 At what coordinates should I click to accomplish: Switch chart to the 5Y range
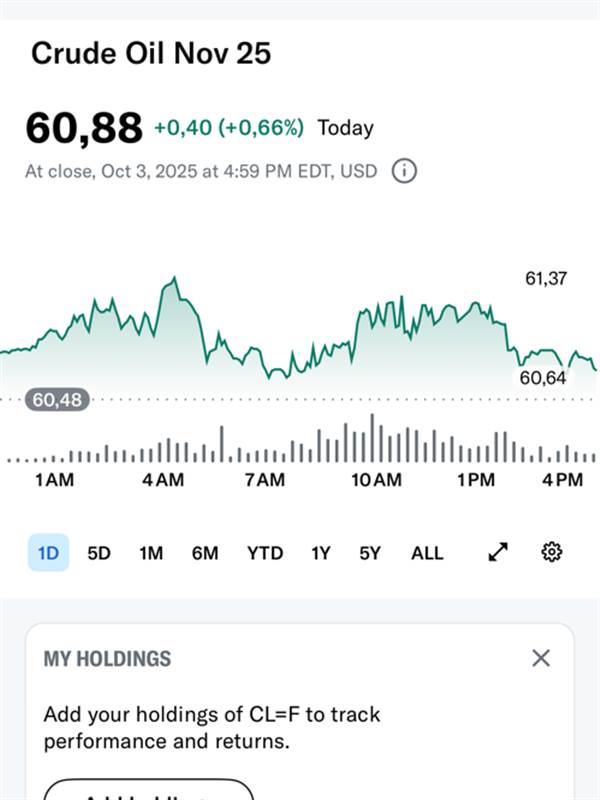(370, 553)
